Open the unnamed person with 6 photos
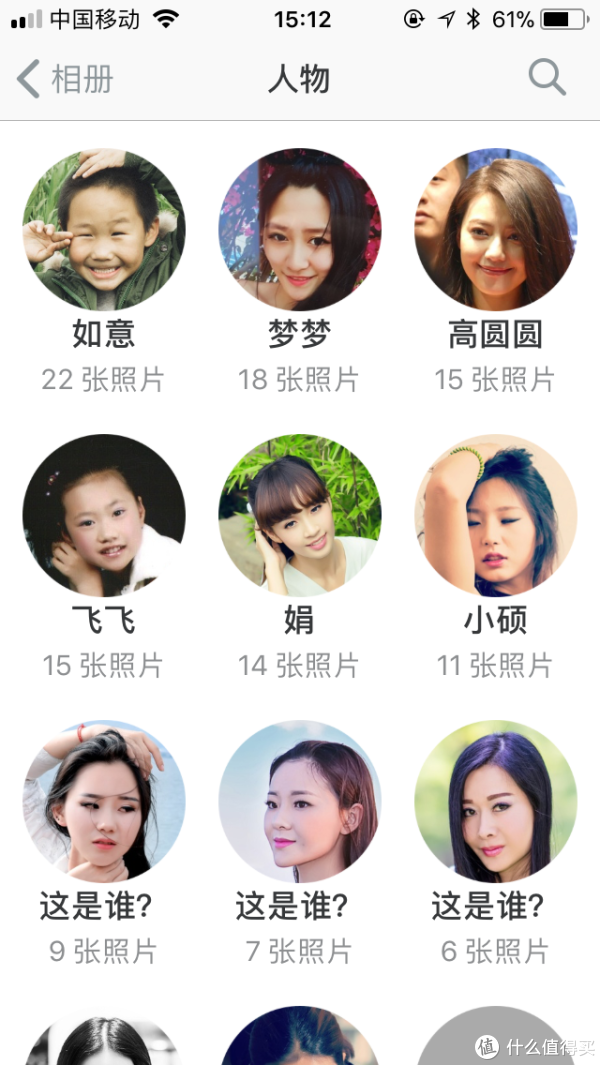The height and width of the screenshot is (1065, 600). click(496, 800)
